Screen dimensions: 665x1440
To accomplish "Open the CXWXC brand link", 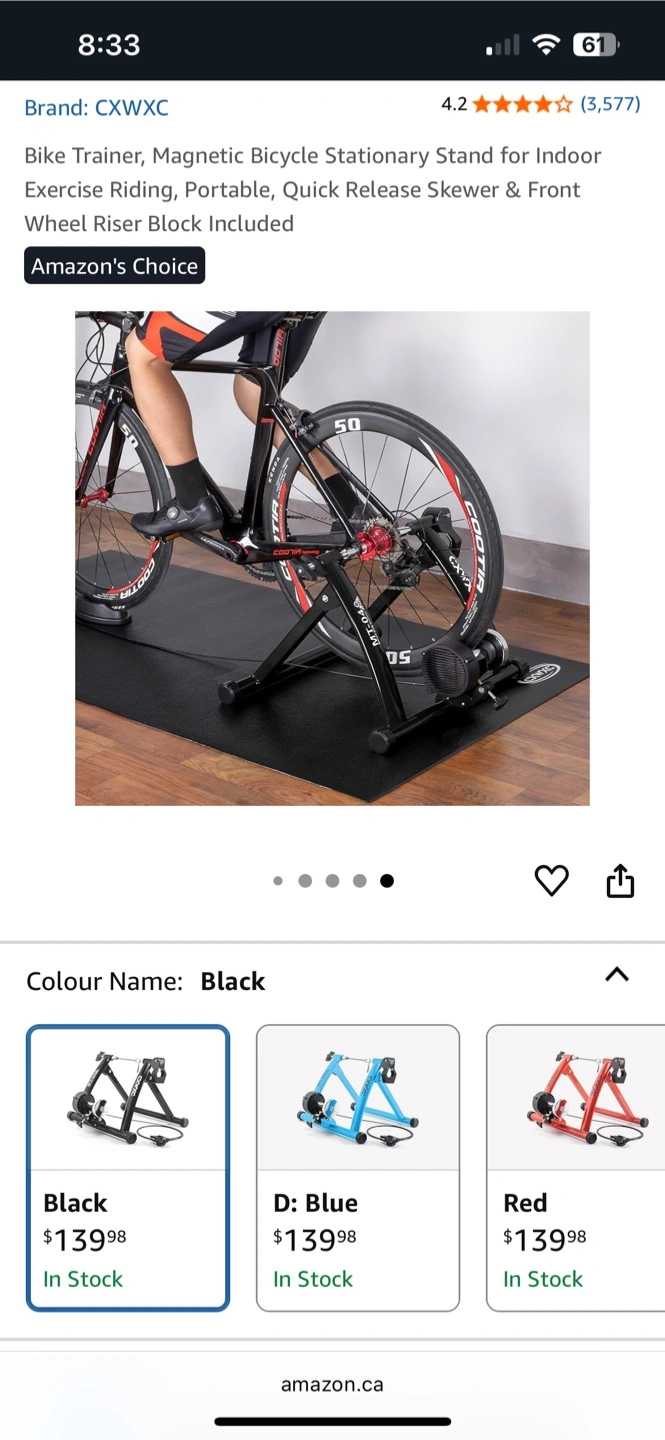I will tap(97, 107).
